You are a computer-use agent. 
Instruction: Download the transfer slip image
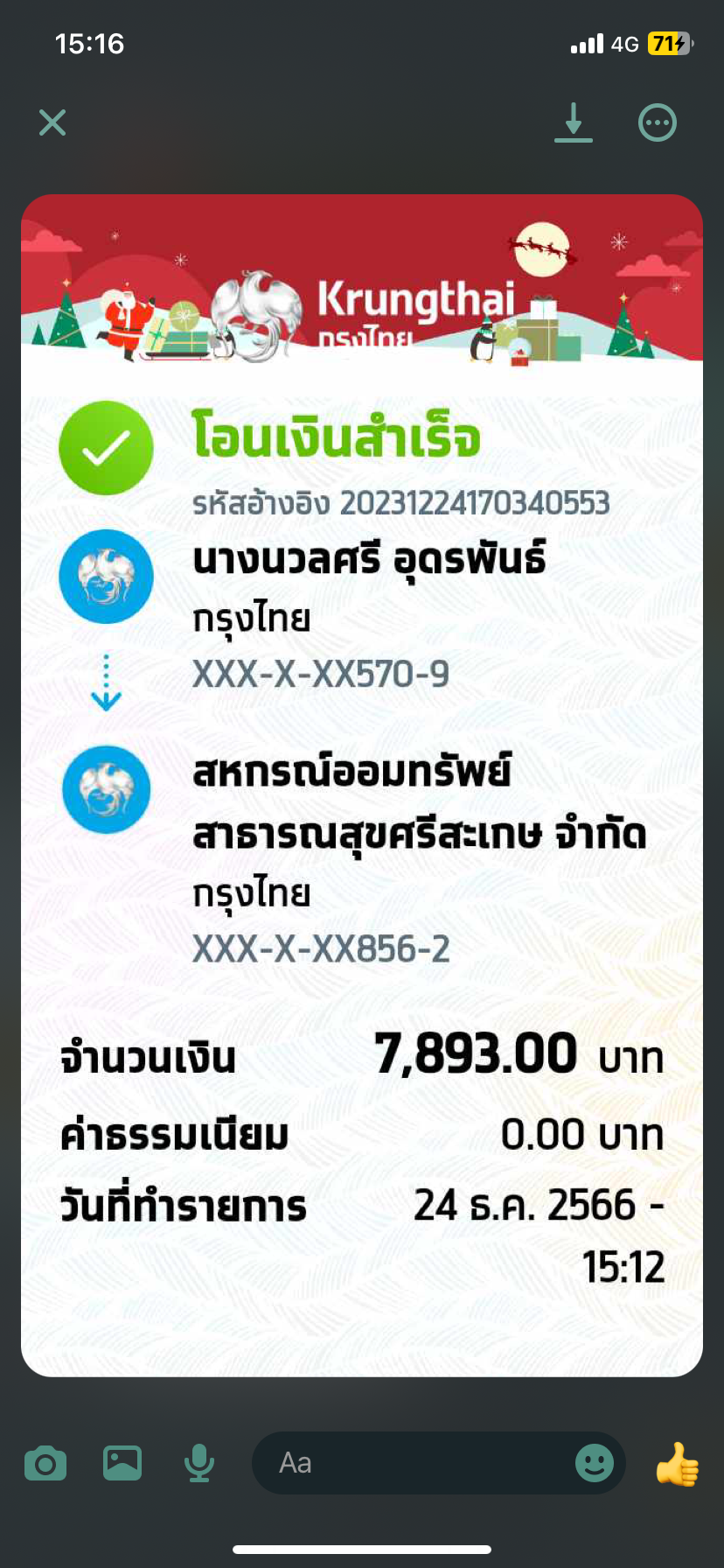574,122
